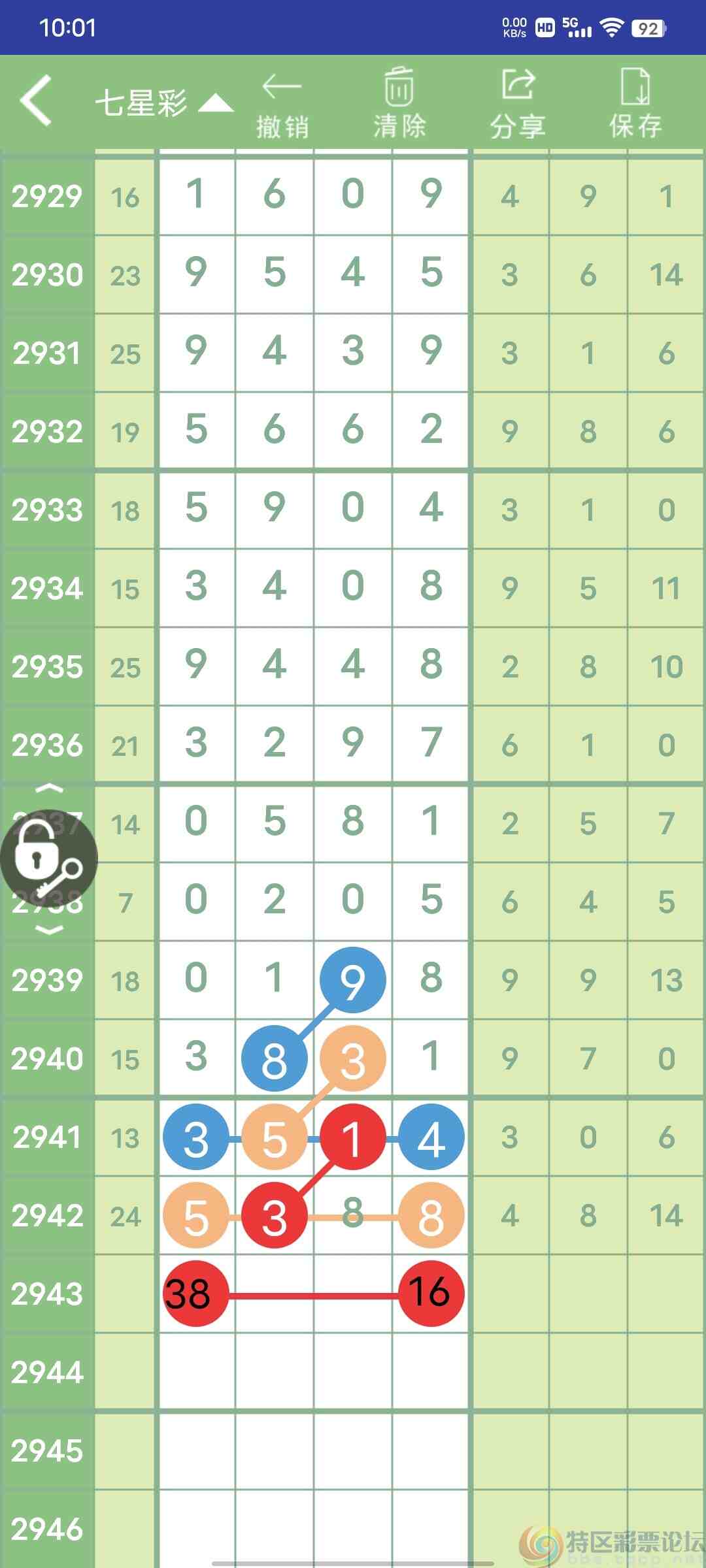The image size is (706, 1568).
Task: Clear all markings with 清除
Action: (399, 105)
